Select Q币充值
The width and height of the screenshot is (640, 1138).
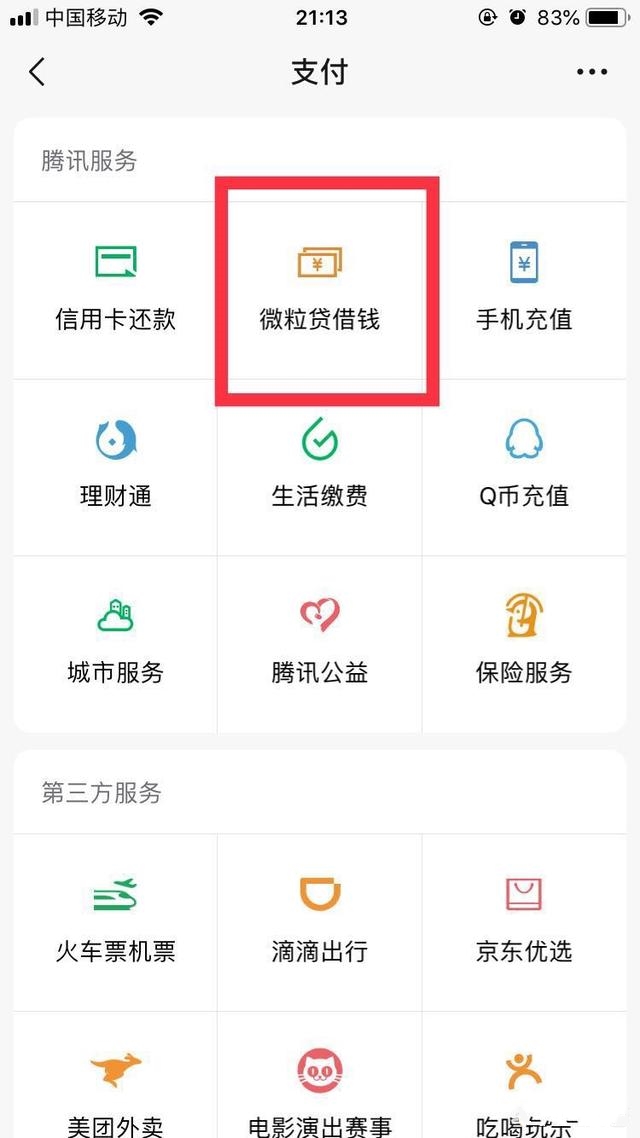(524, 466)
